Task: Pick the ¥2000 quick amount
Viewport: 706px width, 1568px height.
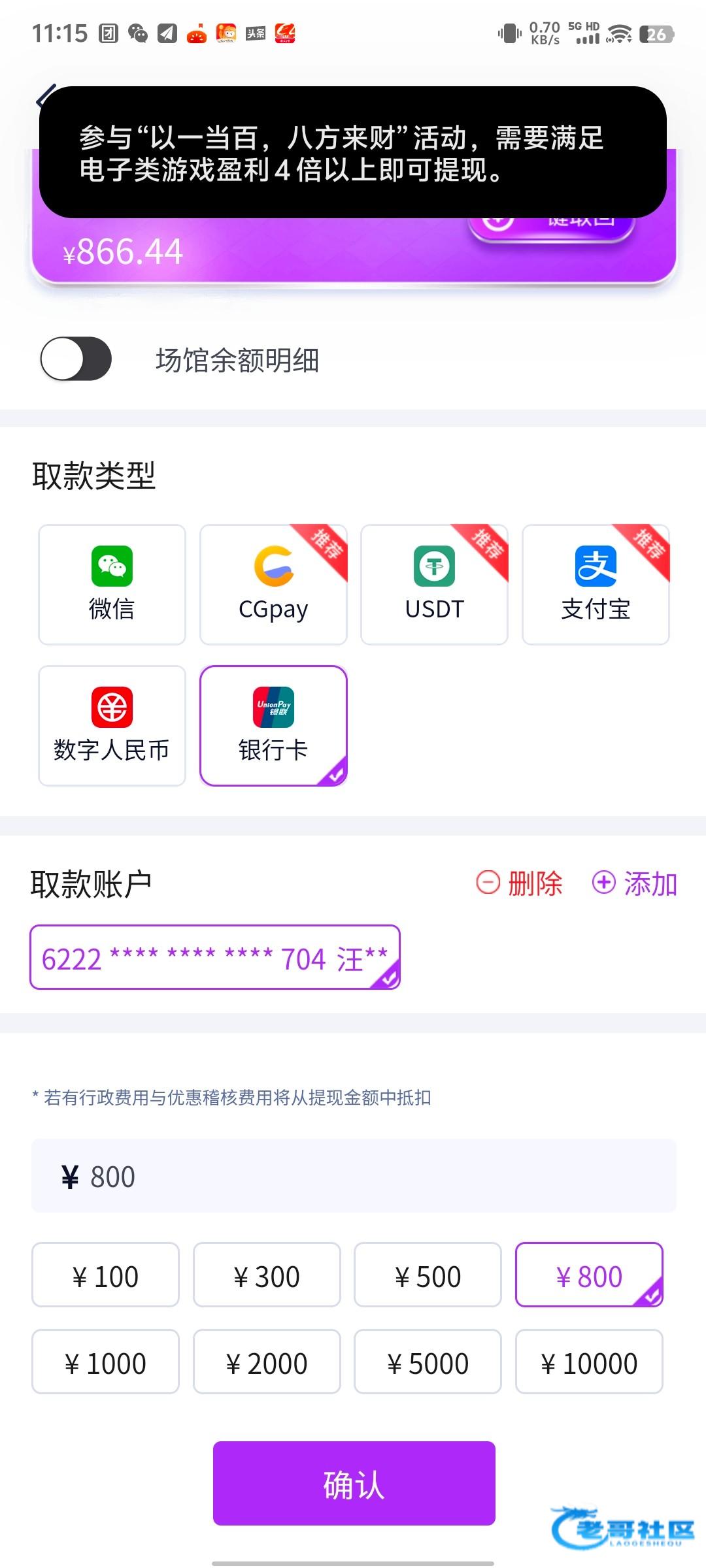Action: [267, 1362]
